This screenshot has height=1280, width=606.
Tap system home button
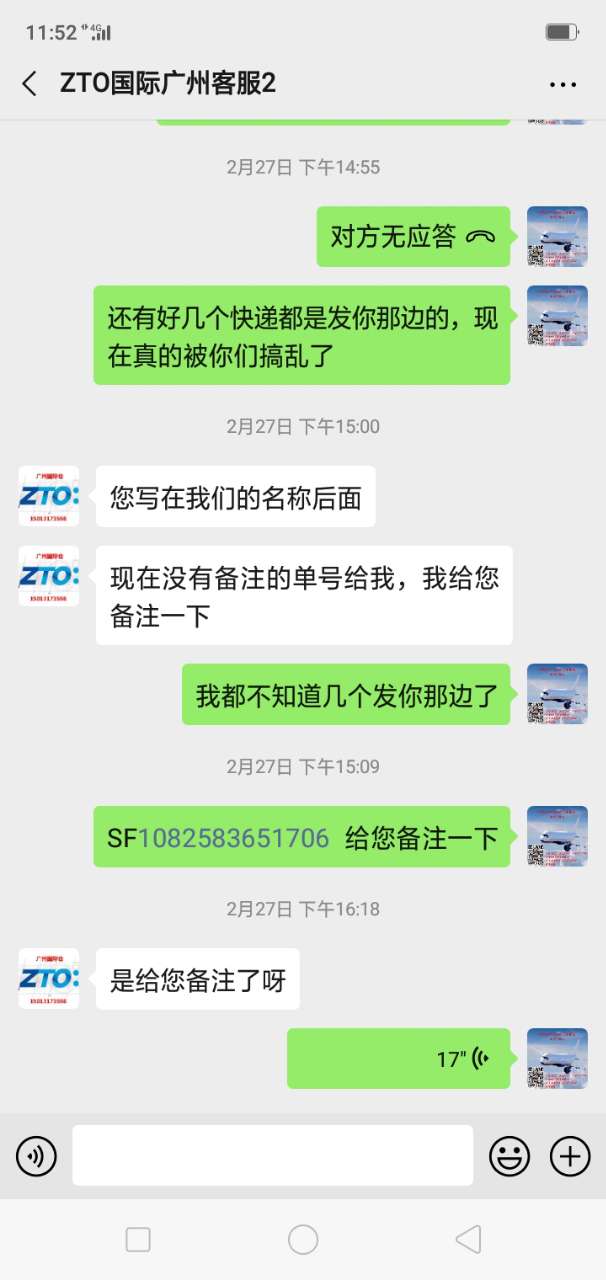(x=303, y=1240)
